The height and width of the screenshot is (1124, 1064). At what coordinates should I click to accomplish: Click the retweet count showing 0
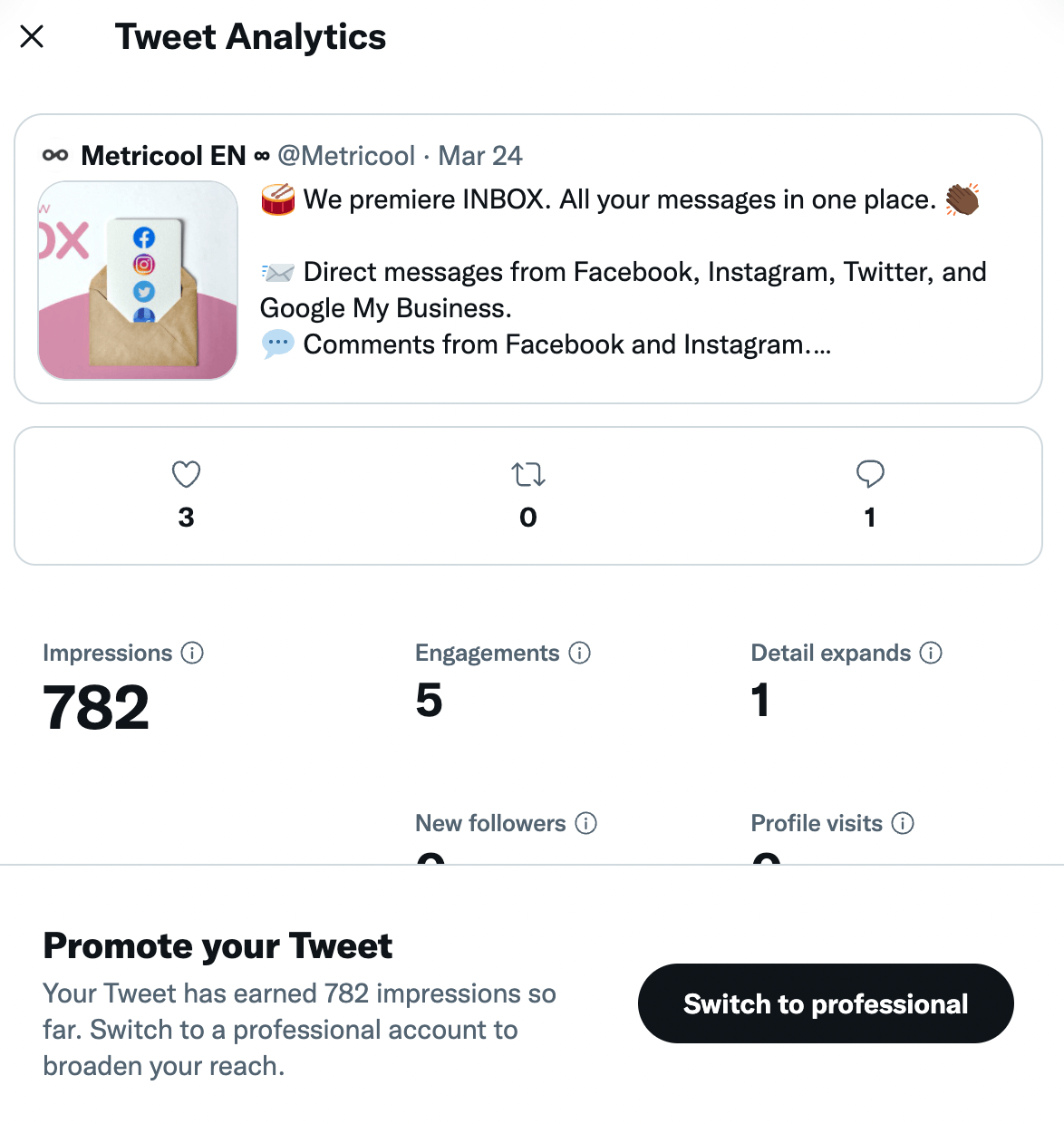point(527,518)
